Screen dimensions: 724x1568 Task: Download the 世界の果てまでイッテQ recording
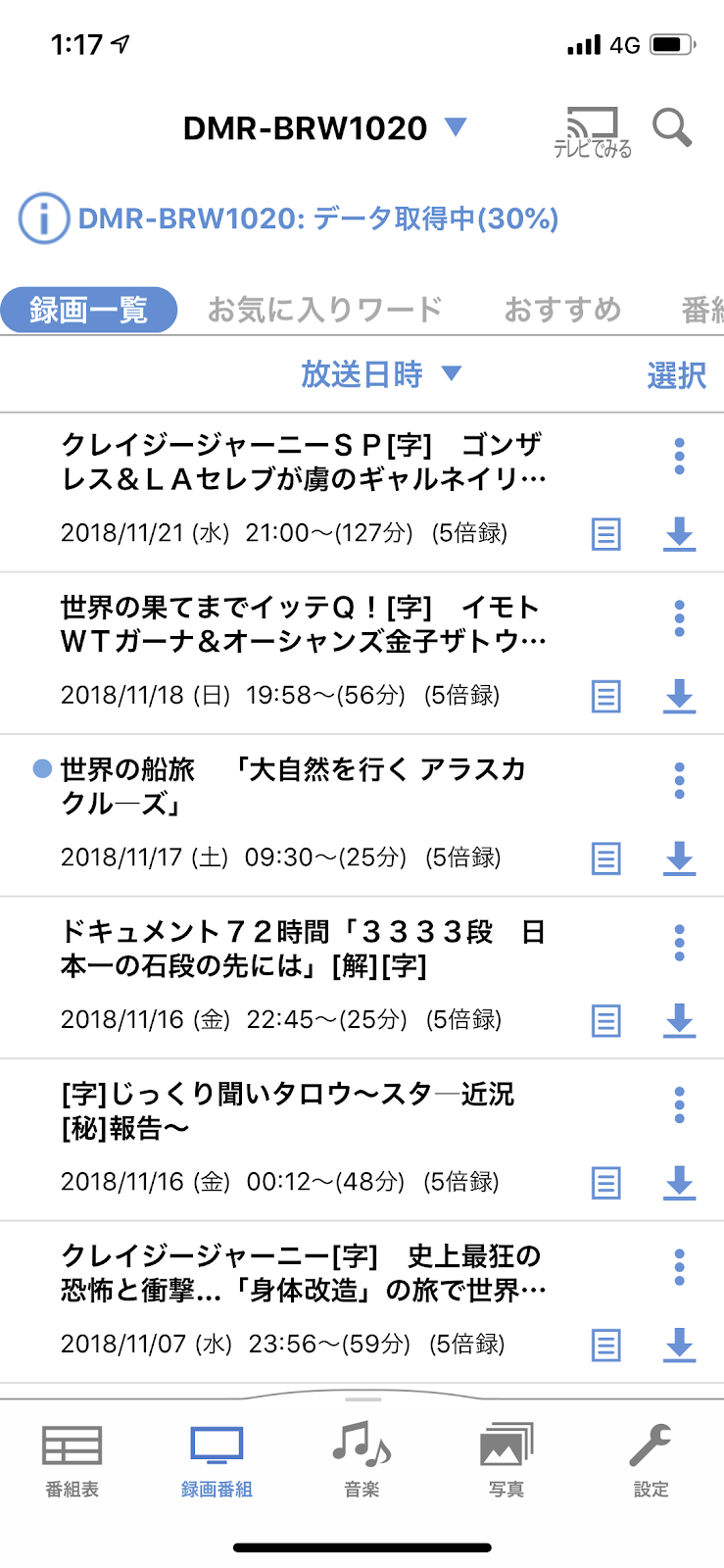point(679,697)
